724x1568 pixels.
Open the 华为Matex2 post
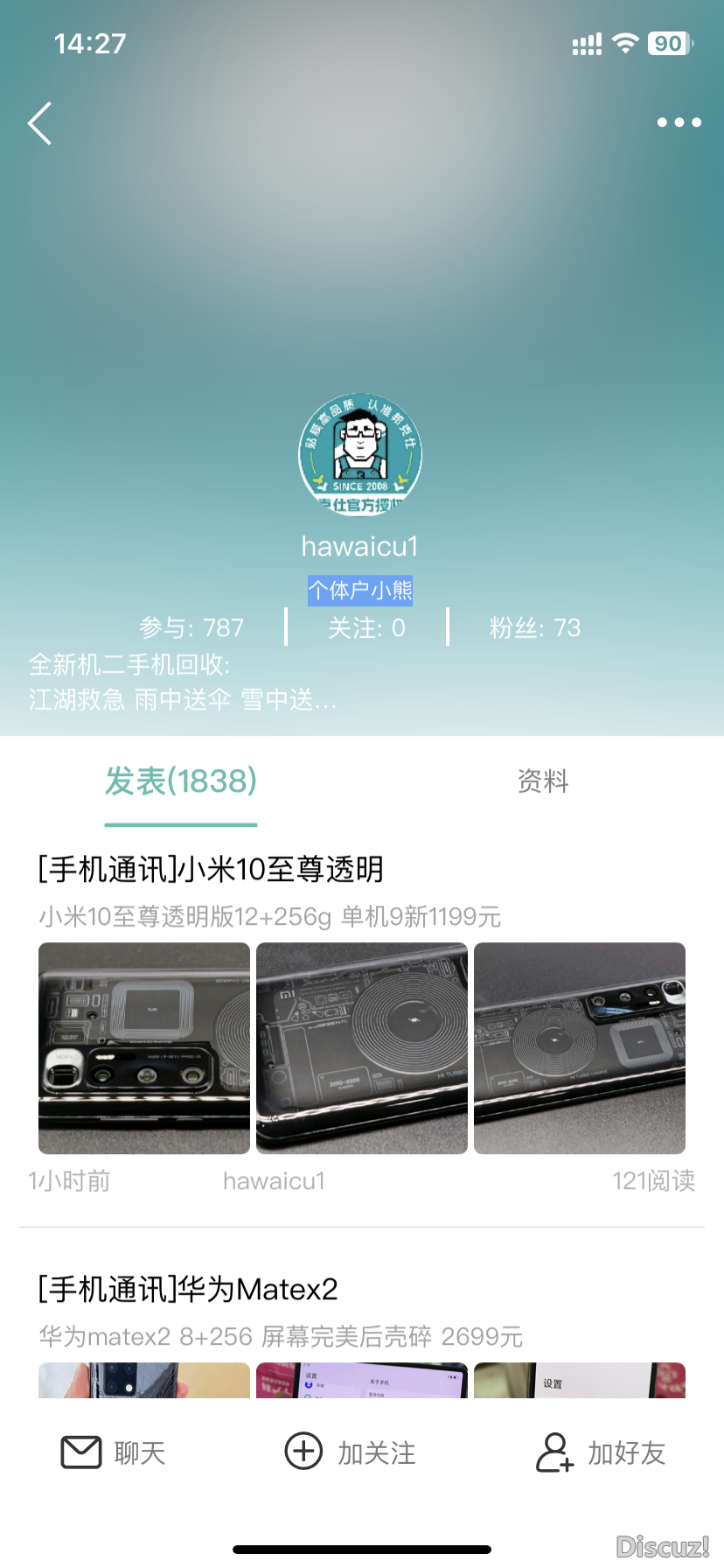click(x=188, y=1290)
